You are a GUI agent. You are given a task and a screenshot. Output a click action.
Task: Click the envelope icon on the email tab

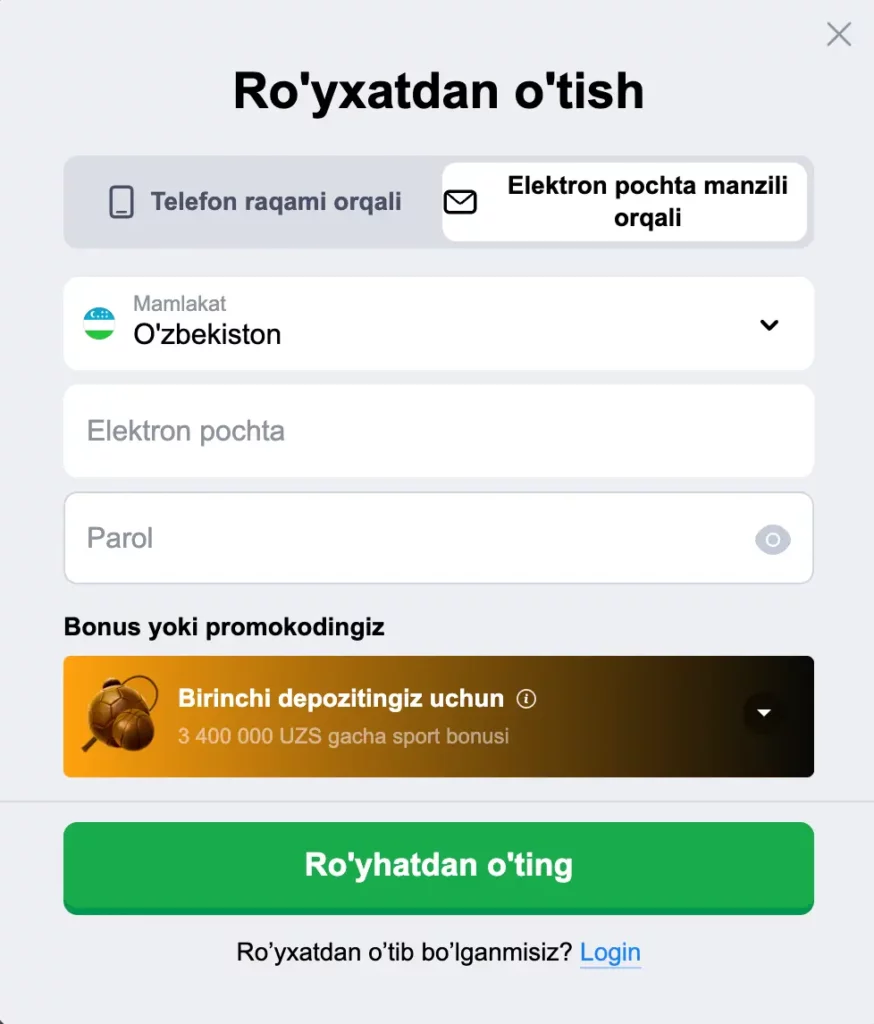(461, 201)
